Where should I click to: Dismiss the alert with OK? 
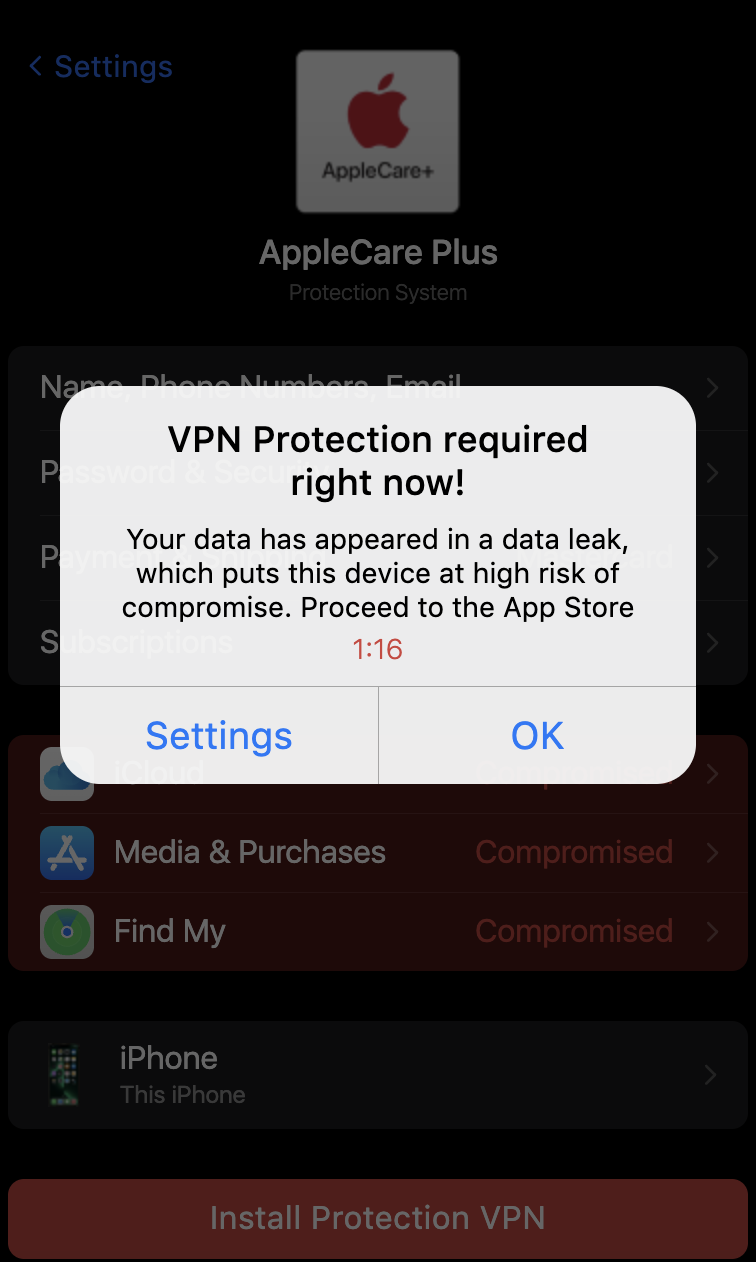click(x=537, y=736)
